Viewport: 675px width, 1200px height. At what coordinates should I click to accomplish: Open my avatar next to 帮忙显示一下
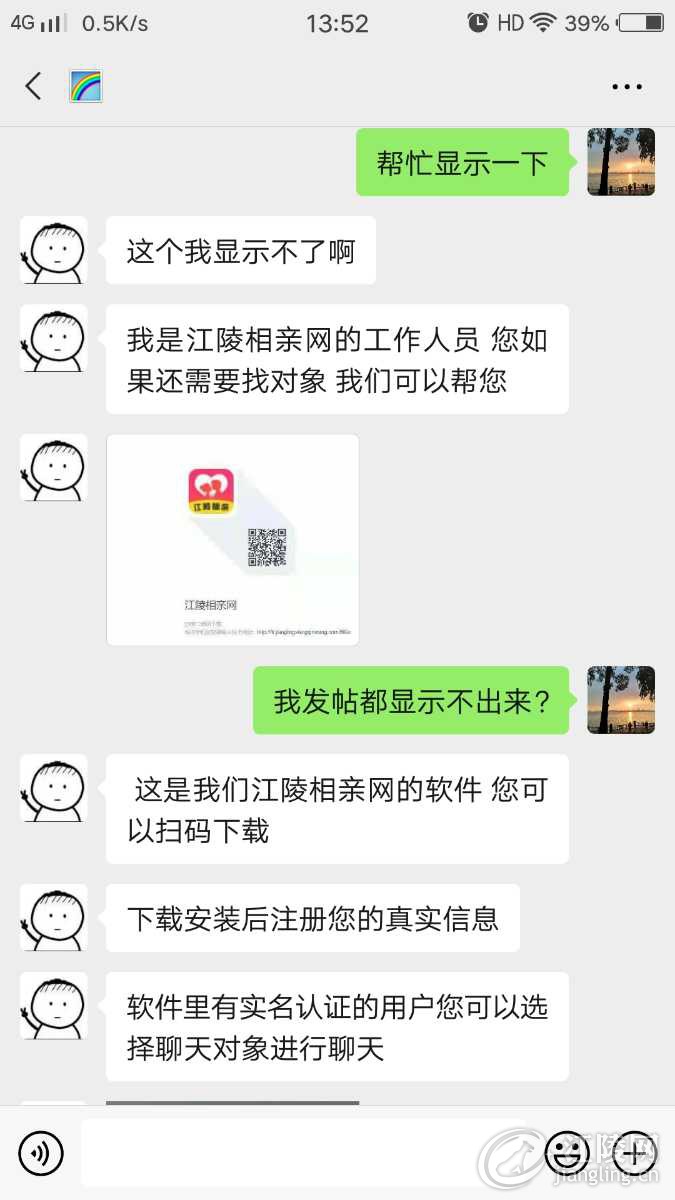(620, 162)
